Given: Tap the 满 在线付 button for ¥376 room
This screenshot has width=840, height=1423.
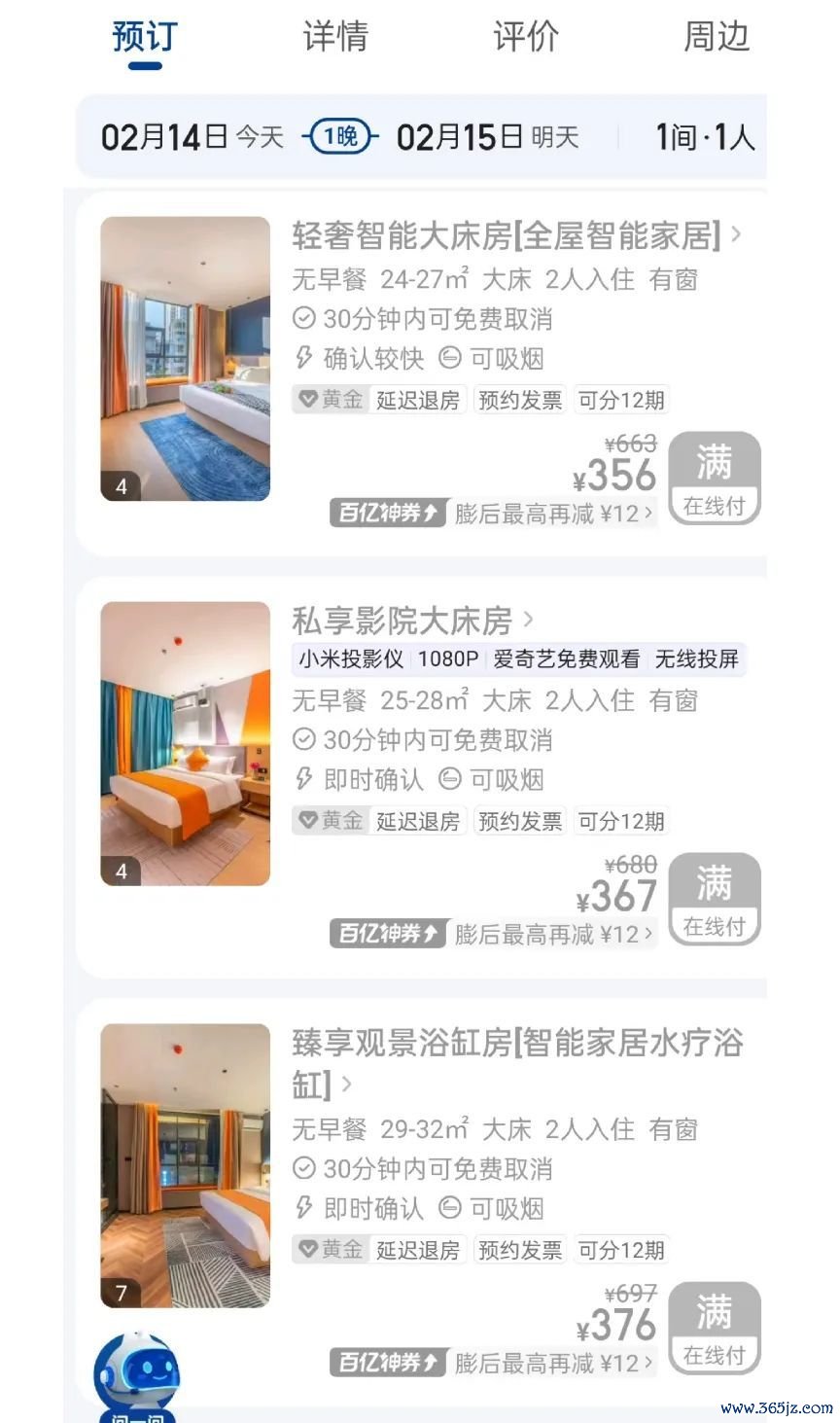Looking at the screenshot, I should coord(714,1328).
